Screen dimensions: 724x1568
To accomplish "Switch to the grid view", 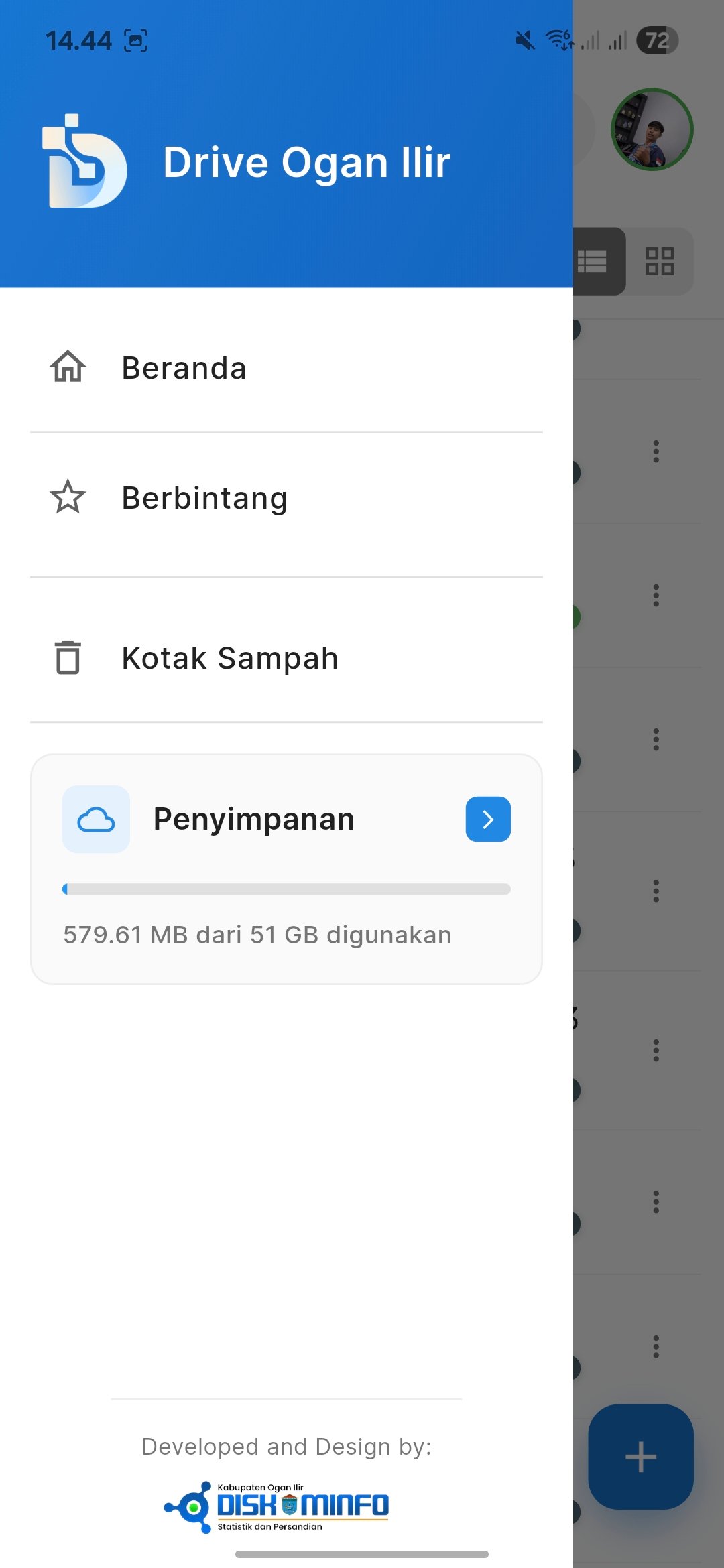I will [x=660, y=261].
